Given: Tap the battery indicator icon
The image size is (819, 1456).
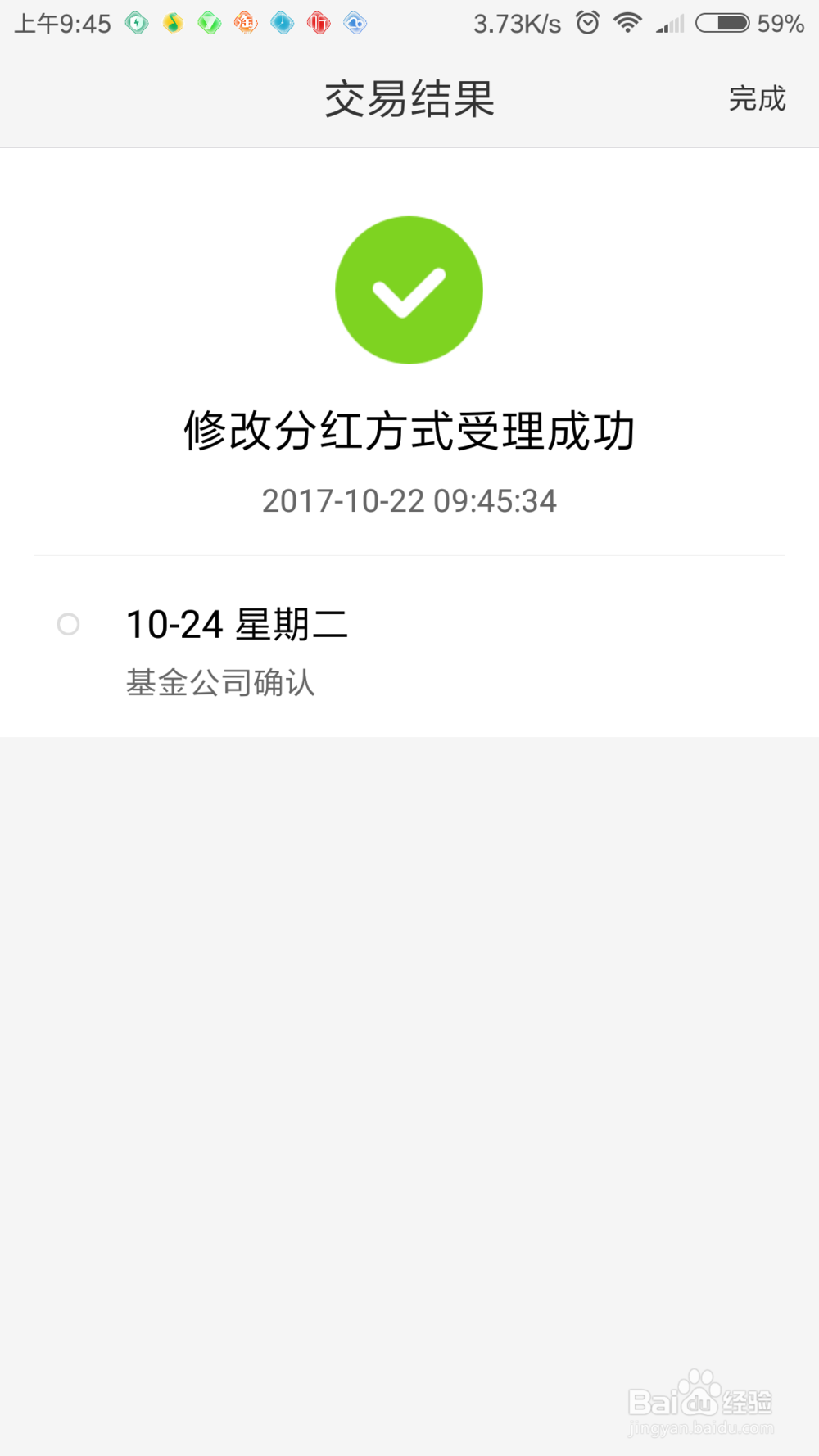Looking at the screenshot, I should click(x=724, y=23).
